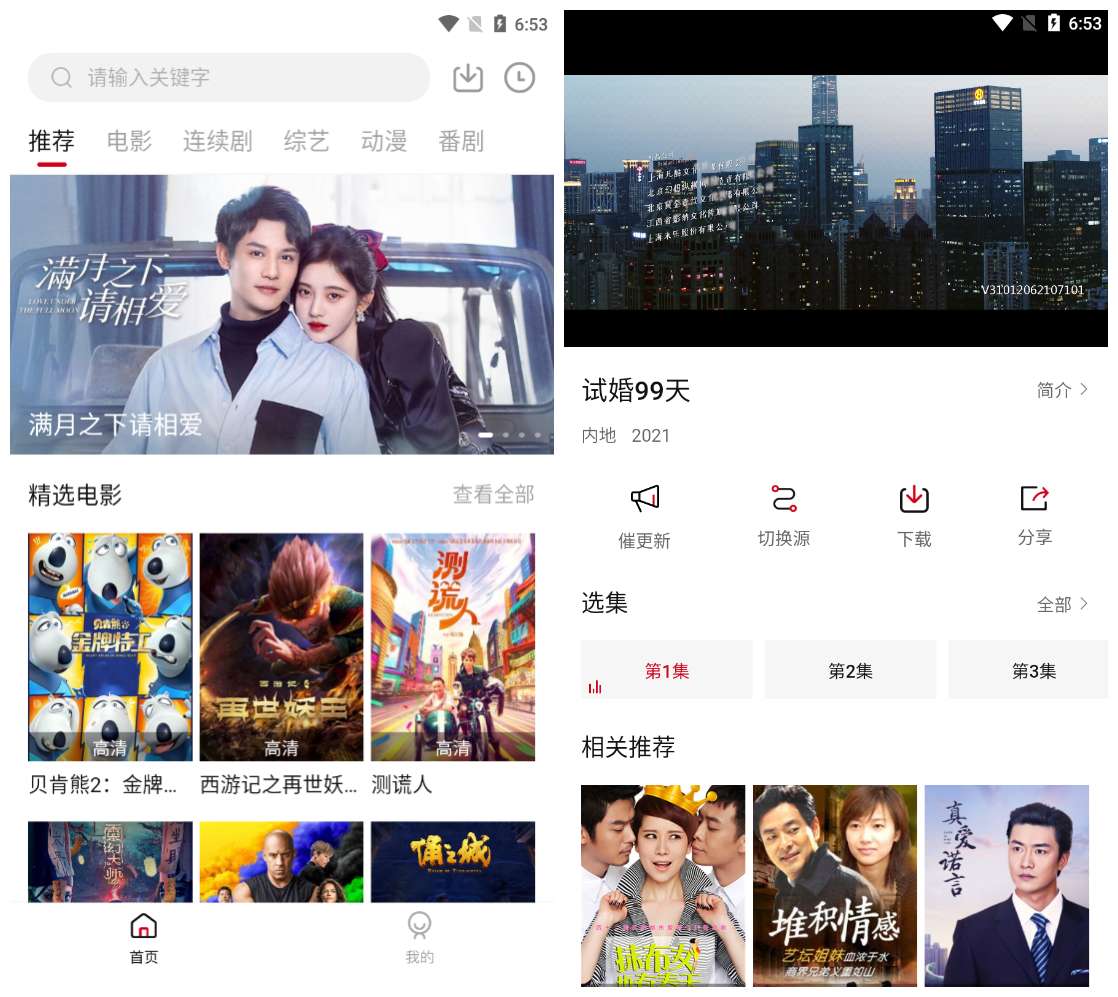The image size is (1118, 997).
Task: Download this episode with 下载
Action: point(914,516)
